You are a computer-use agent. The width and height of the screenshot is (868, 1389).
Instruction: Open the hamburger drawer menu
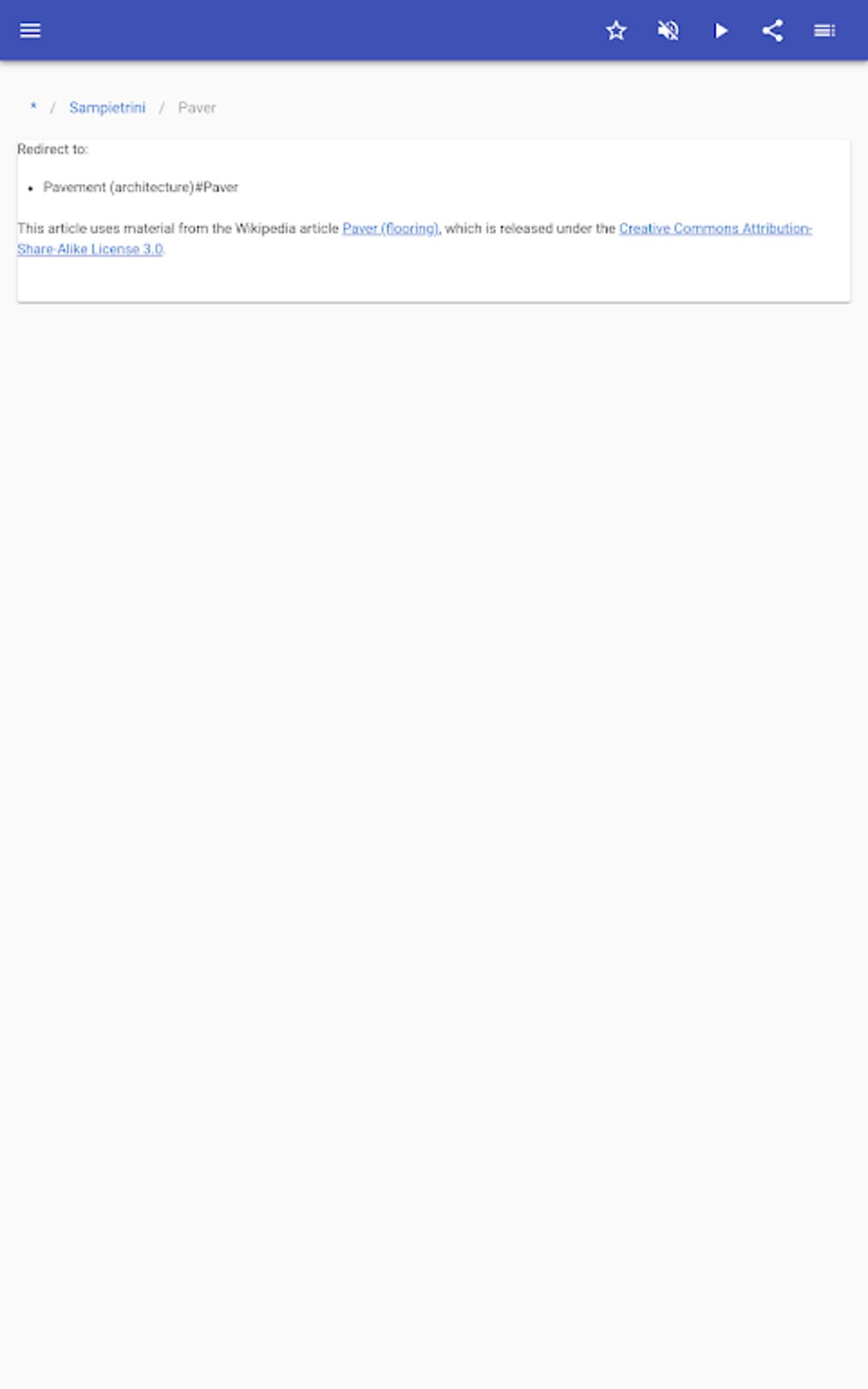click(30, 31)
